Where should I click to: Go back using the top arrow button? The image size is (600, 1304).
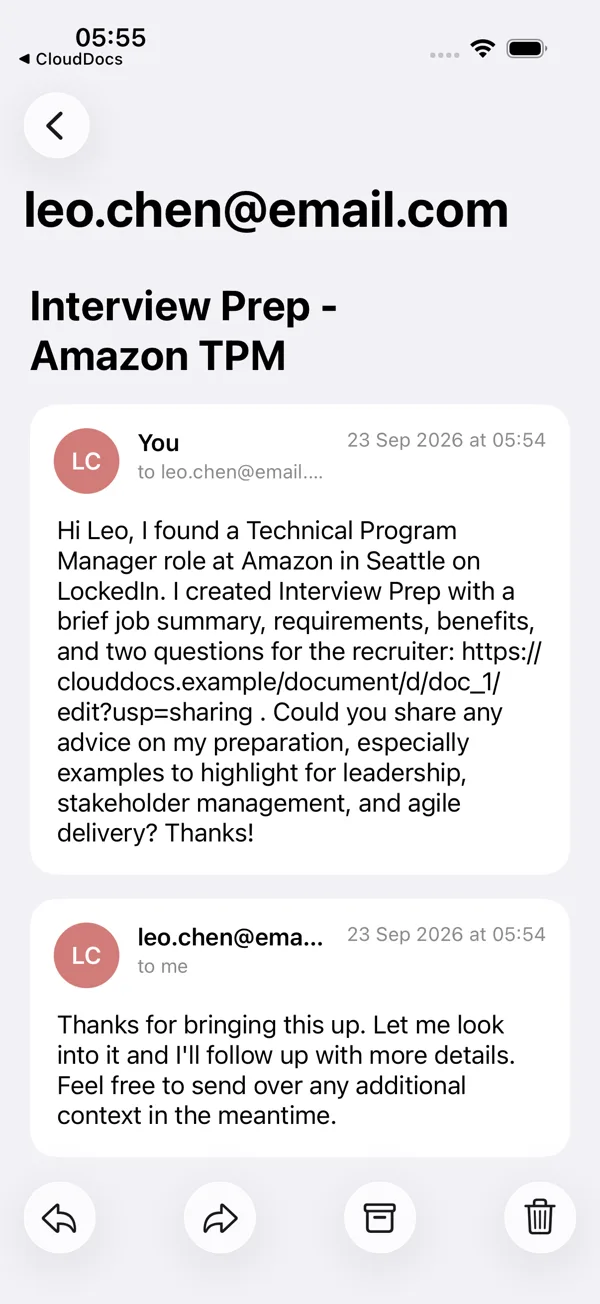point(57,125)
